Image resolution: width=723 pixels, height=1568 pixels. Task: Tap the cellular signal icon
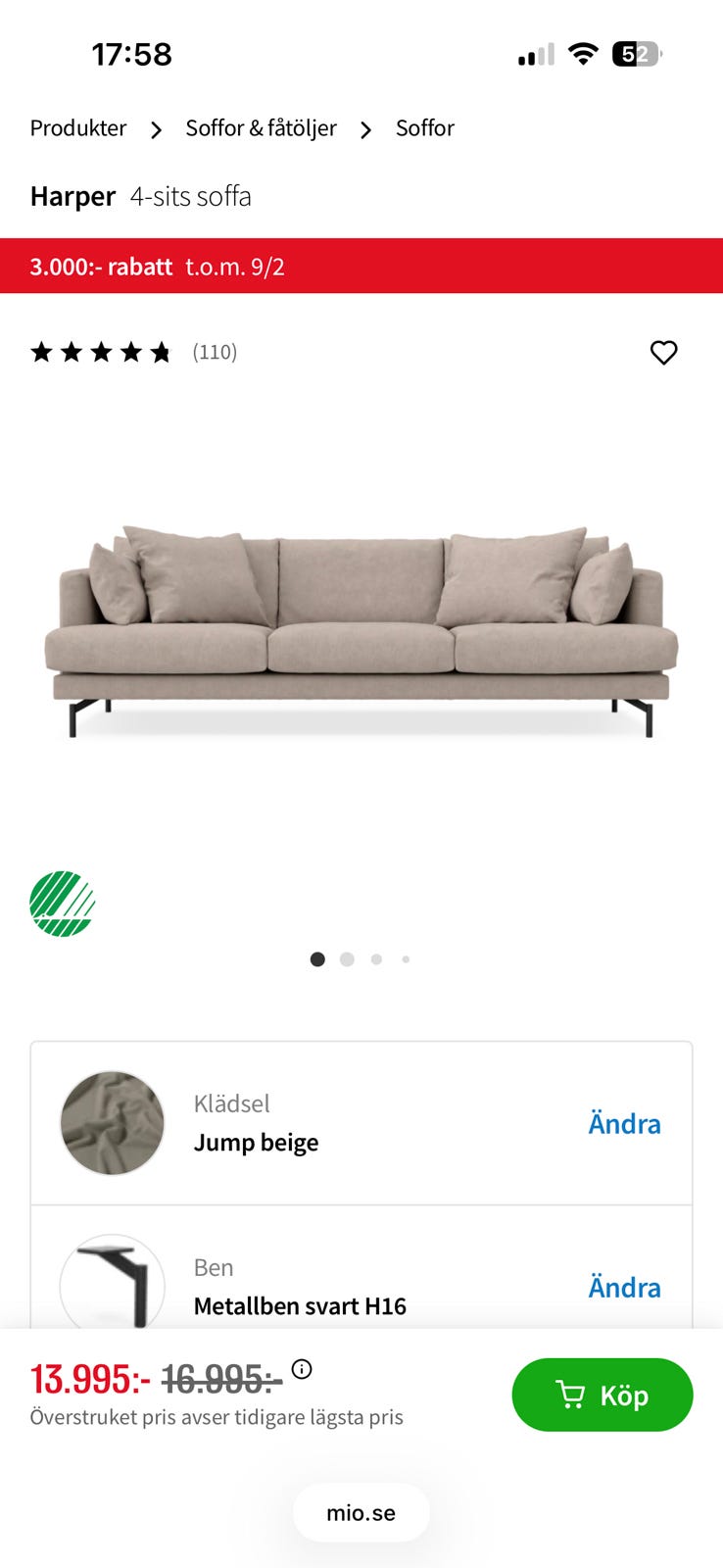click(530, 55)
